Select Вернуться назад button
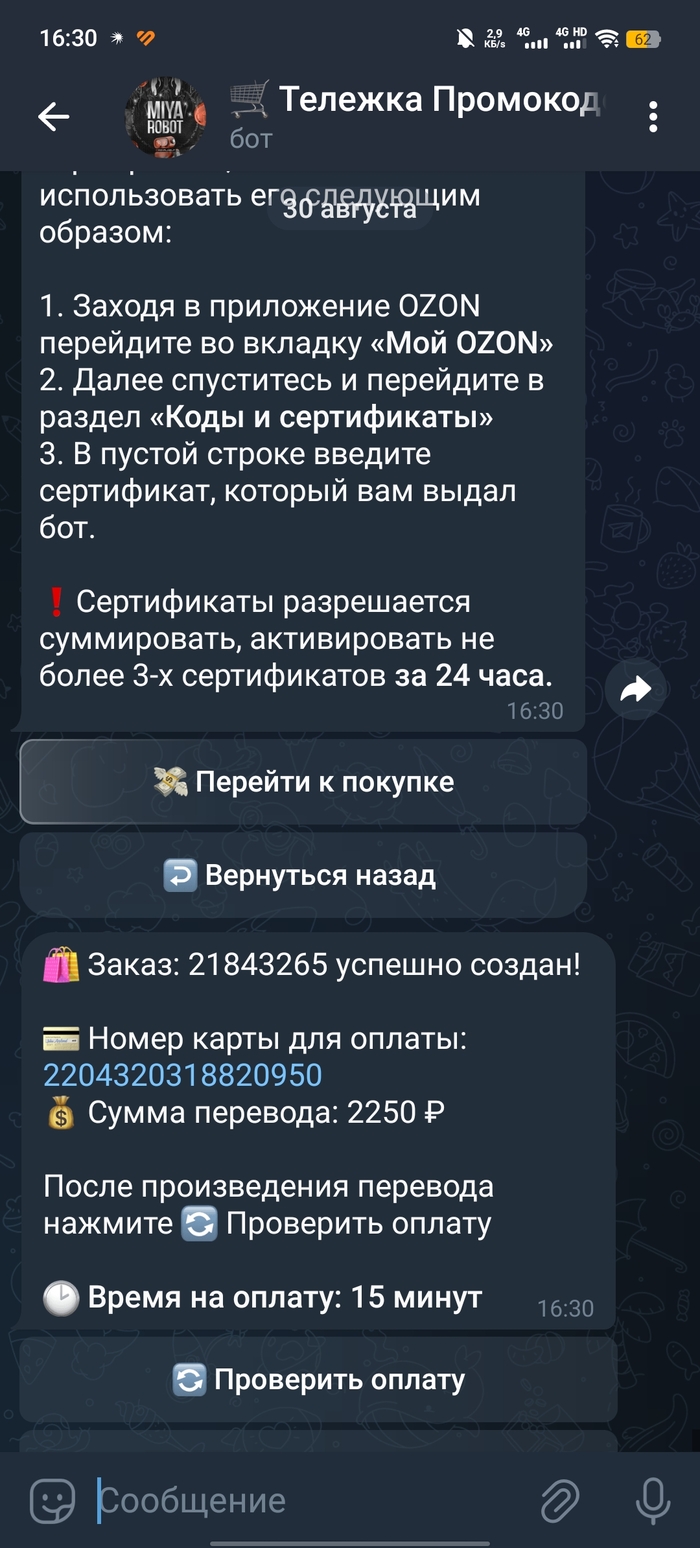Viewport: 700px width, 1548px height. tap(303, 876)
